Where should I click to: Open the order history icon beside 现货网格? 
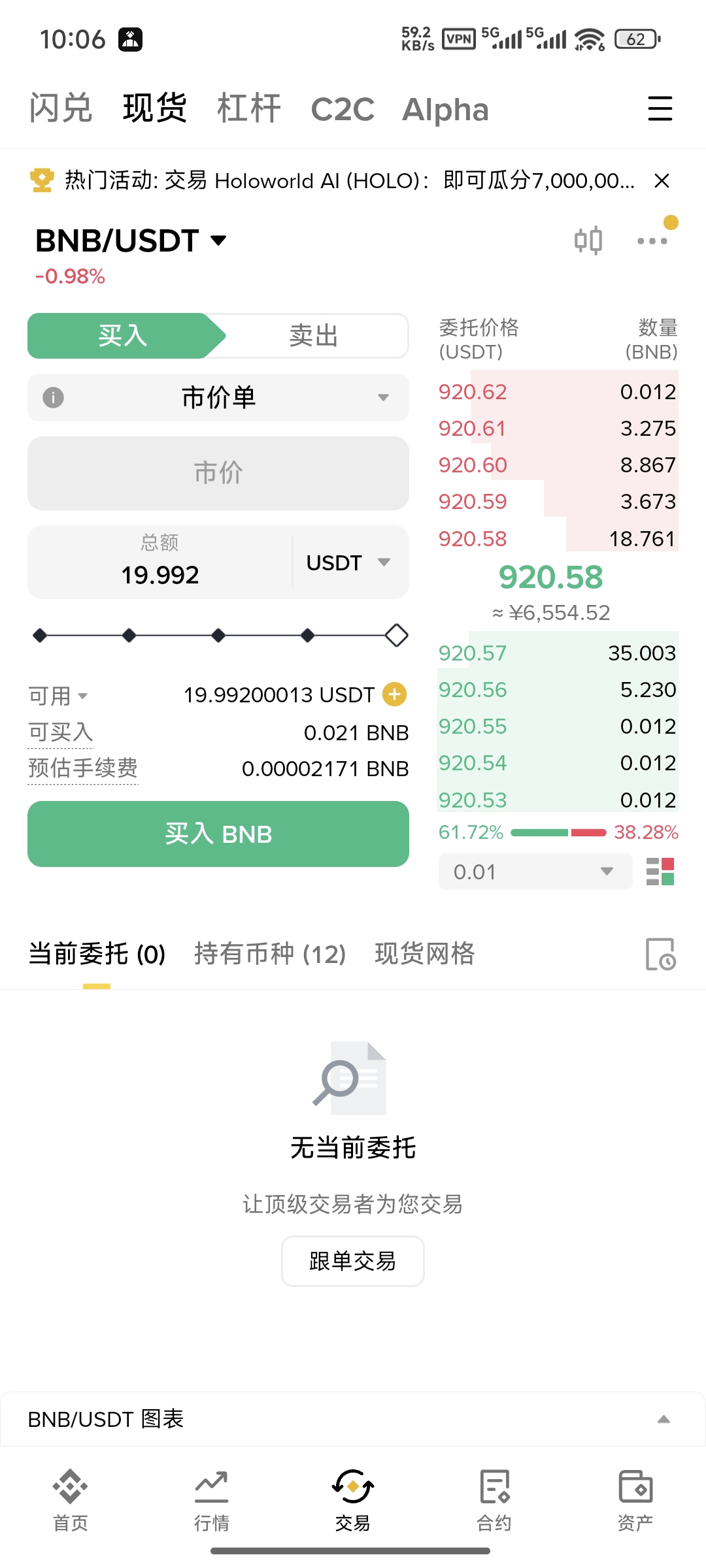662,955
